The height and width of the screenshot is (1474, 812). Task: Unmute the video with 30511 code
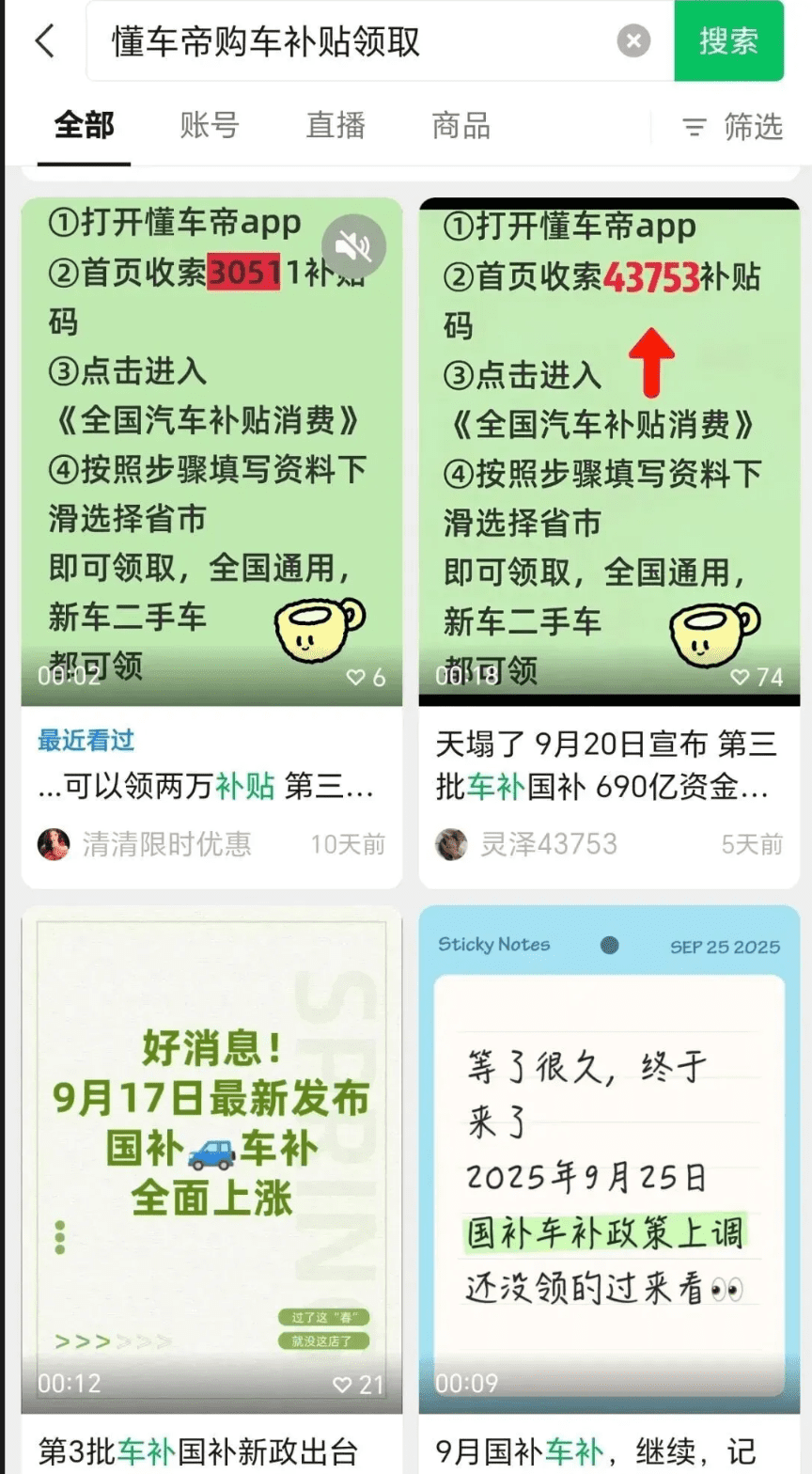(x=353, y=247)
